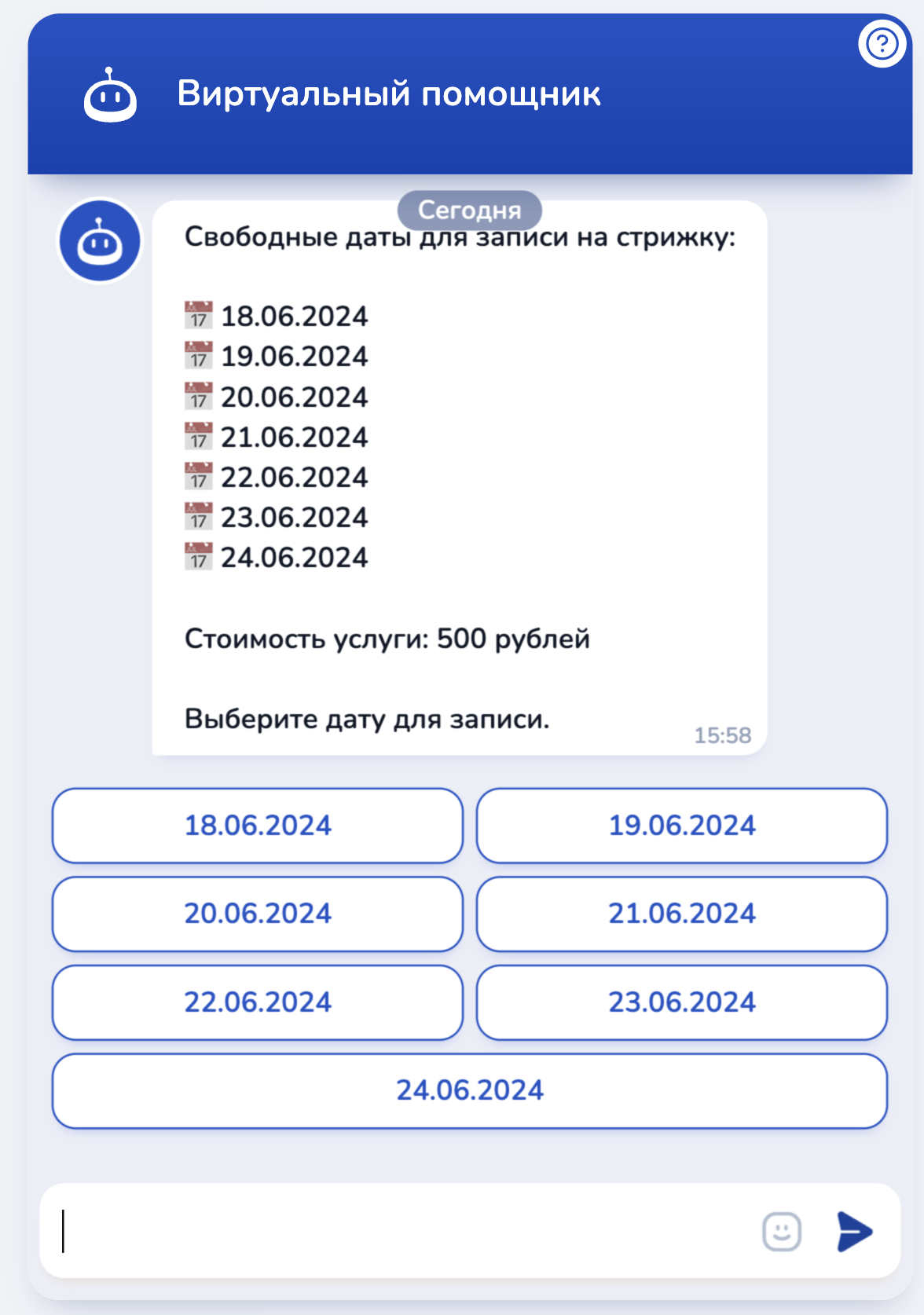Pick the 22.06.2024 appointment date
The image size is (924, 1315).
tap(258, 1002)
